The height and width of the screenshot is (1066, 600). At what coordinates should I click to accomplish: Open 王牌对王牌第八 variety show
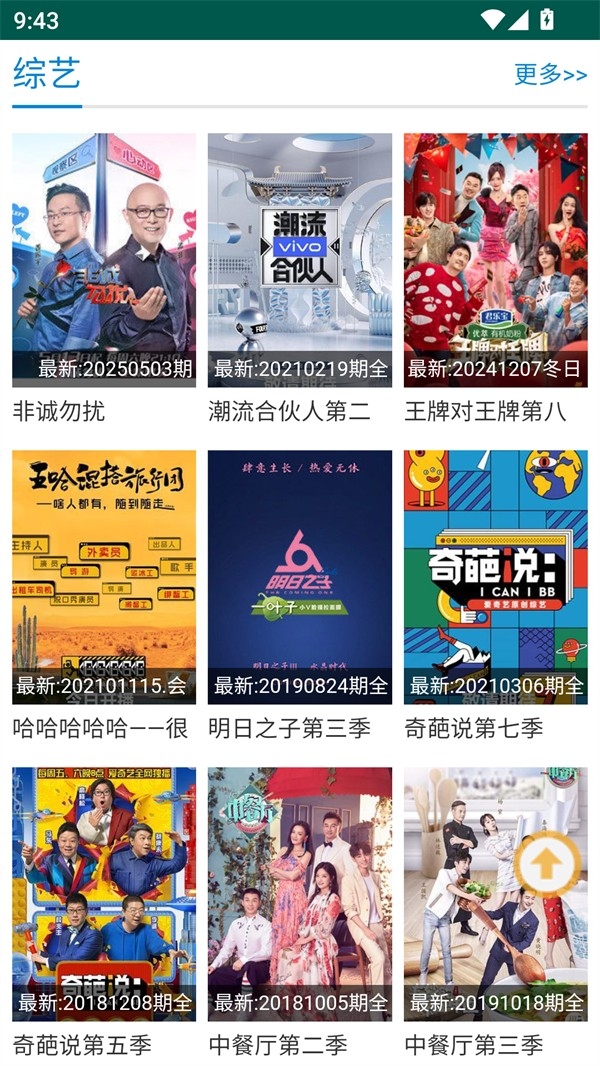click(x=496, y=260)
